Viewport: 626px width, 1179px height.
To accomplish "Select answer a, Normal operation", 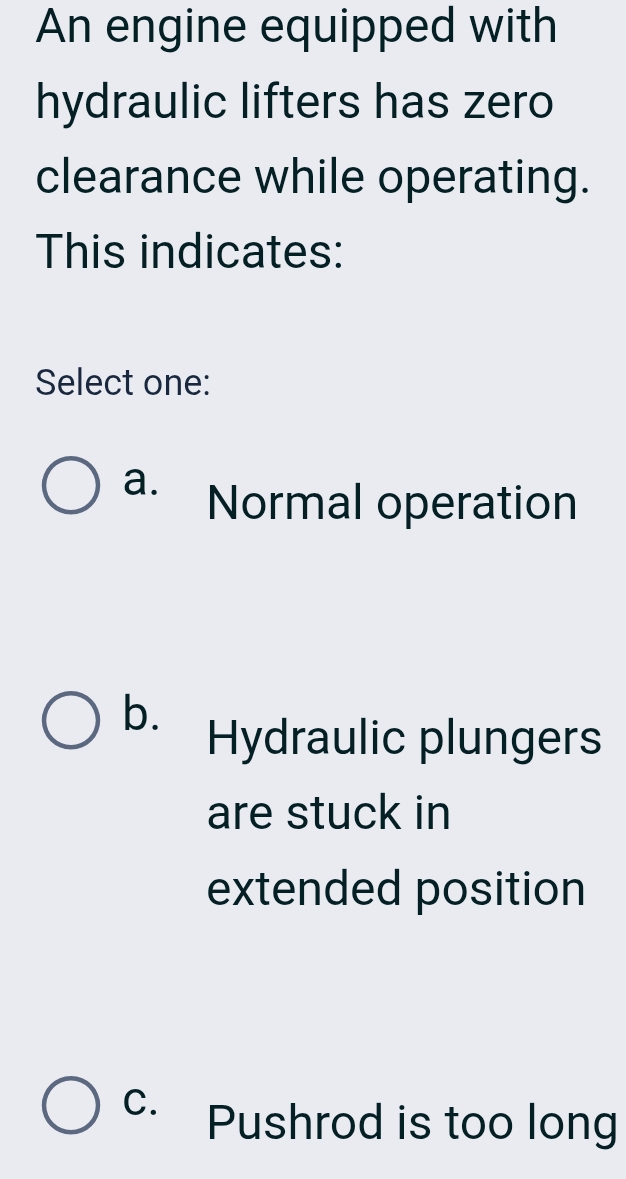I will tap(71, 485).
